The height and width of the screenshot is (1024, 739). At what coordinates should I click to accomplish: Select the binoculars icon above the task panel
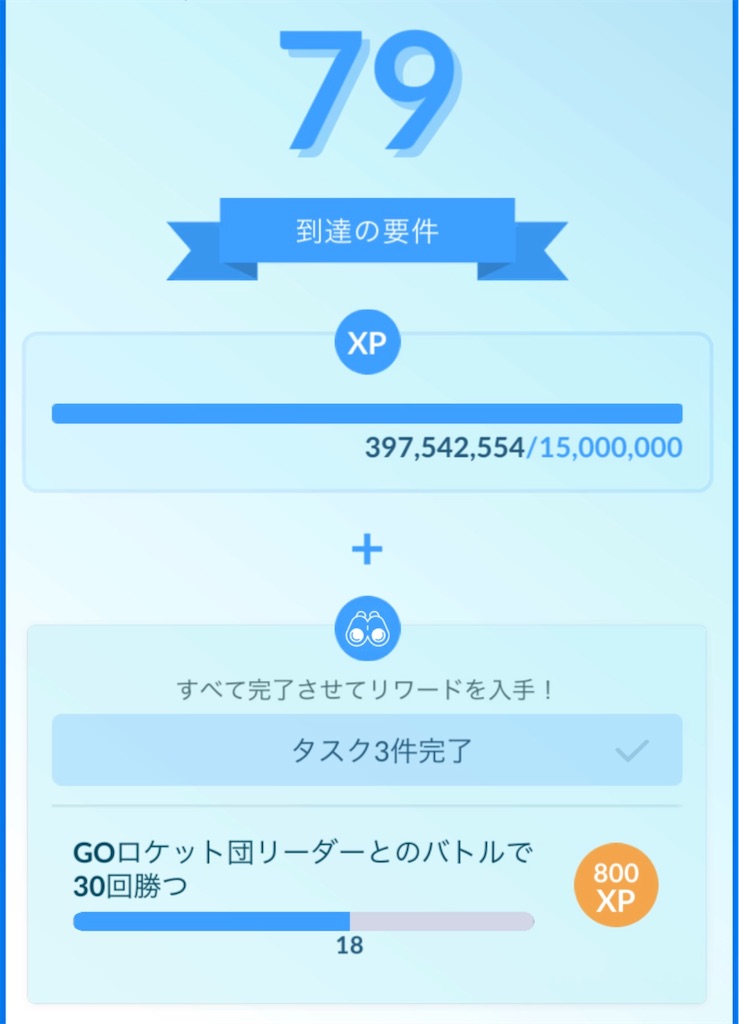[x=368, y=630]
